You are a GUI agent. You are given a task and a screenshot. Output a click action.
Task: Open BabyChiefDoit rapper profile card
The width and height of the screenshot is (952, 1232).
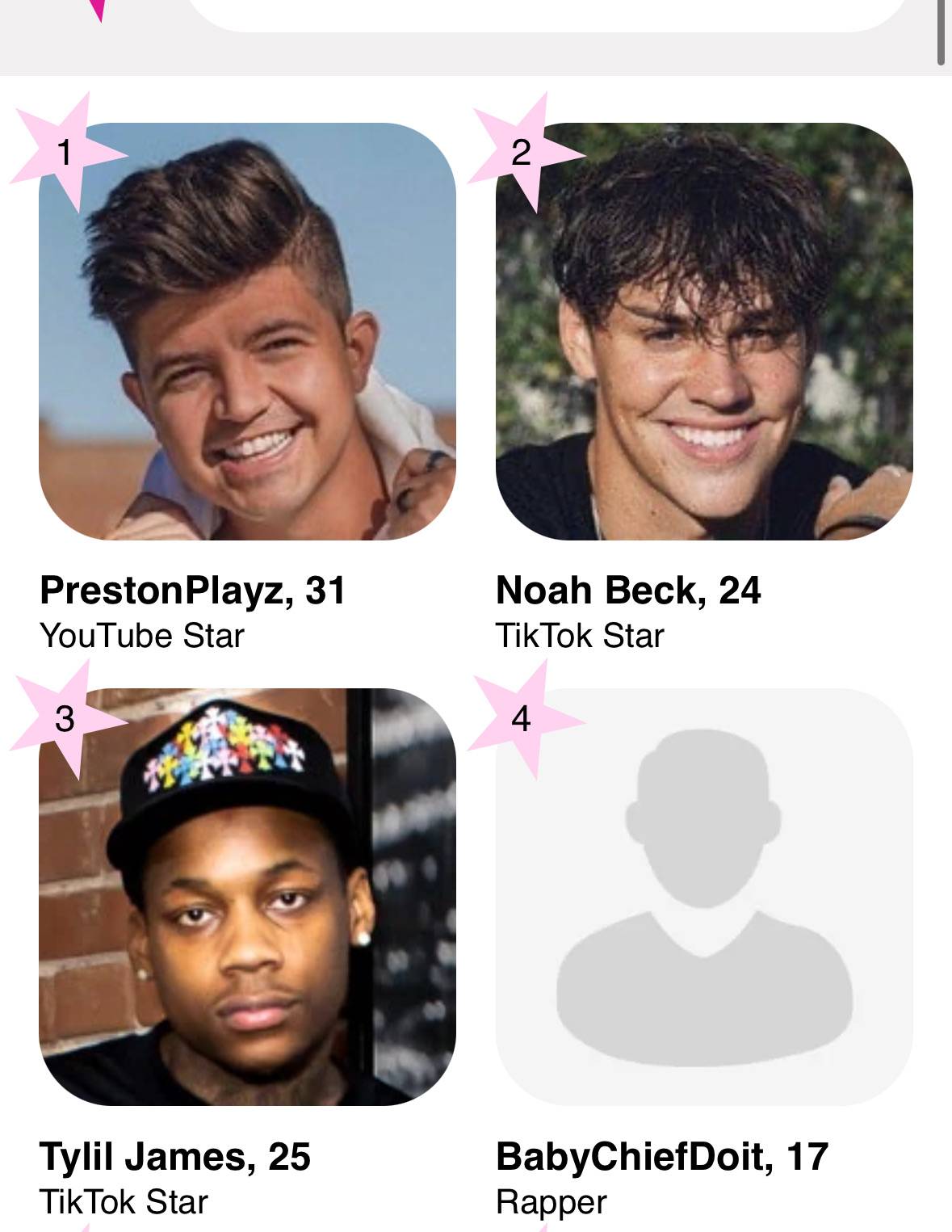point(704,897)
